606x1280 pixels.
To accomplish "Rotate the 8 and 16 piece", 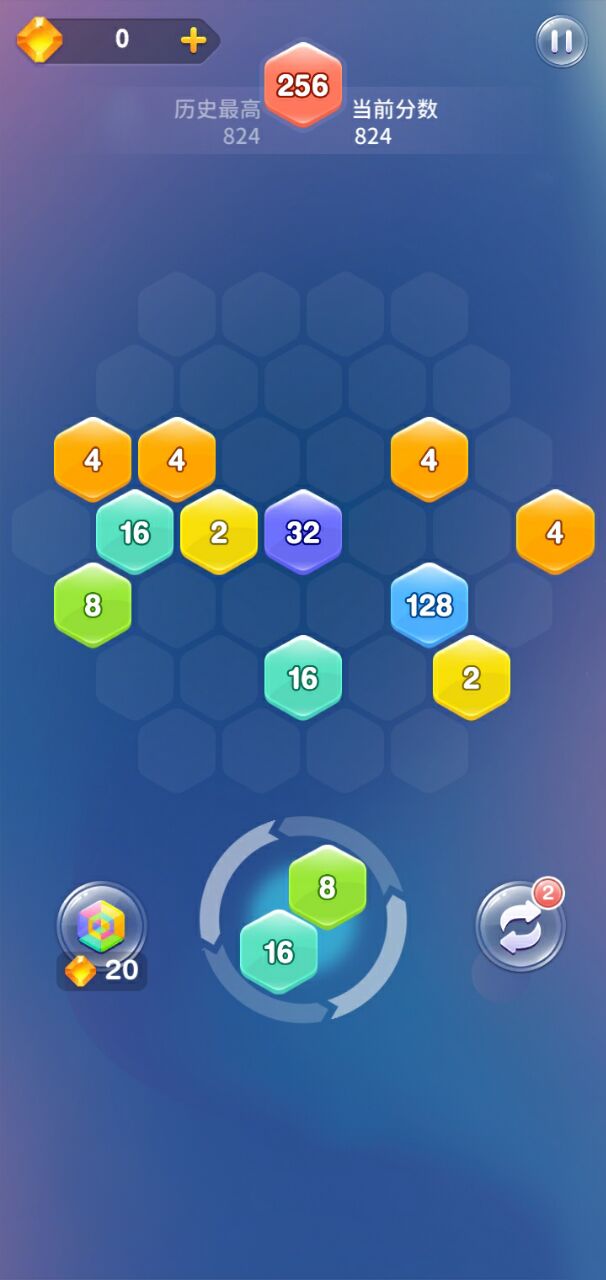I will pyautogui.click(x=303, y=920).
